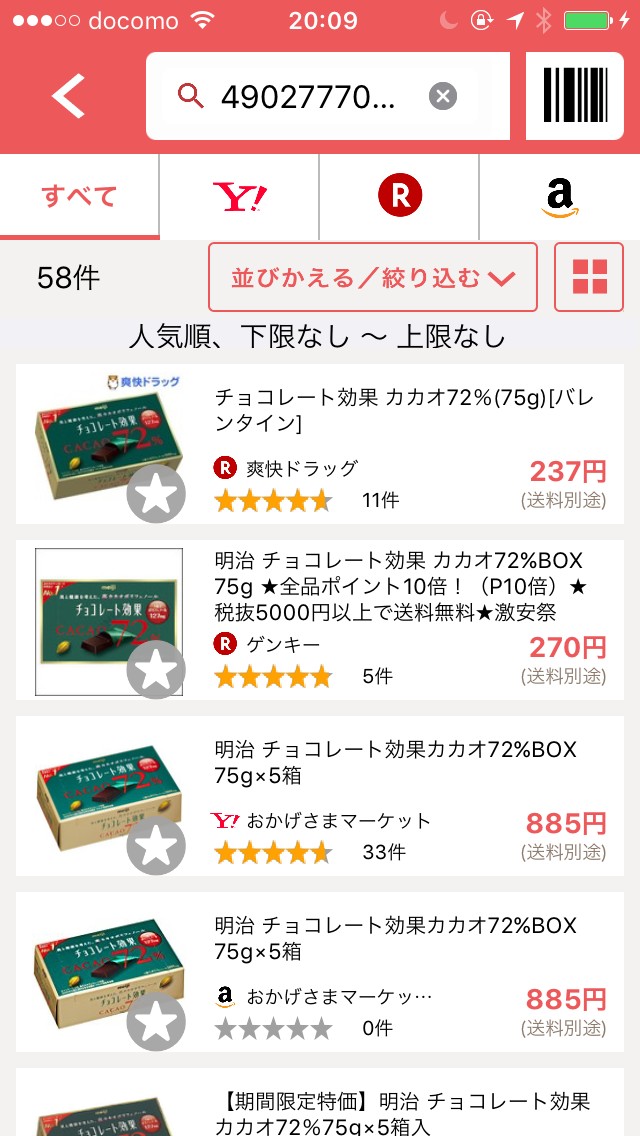640x1136 pixels.
Task: Clear the search text
Action: (x=443, y=96)
